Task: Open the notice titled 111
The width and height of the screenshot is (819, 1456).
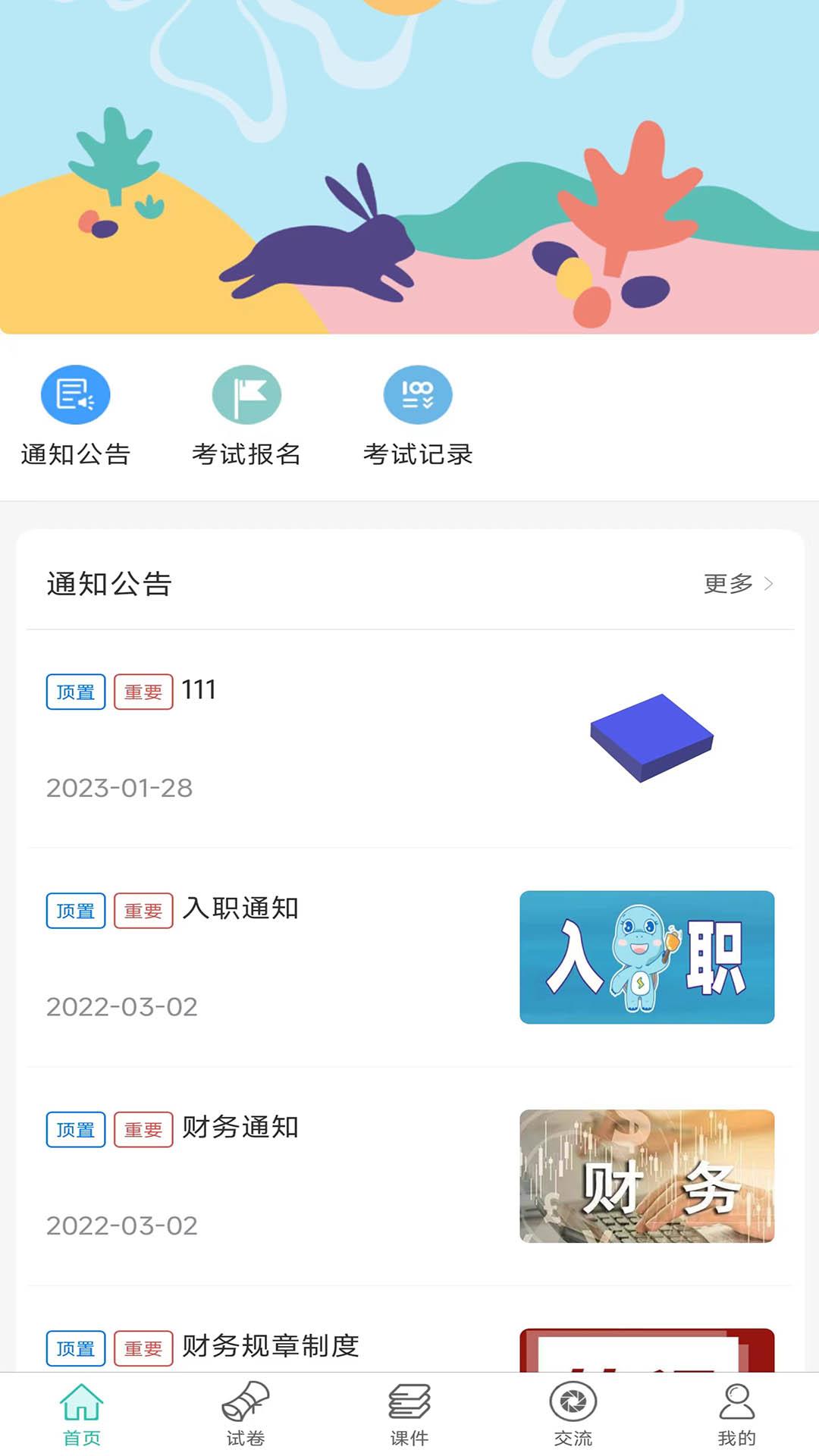Action: [x=199, y=690]
